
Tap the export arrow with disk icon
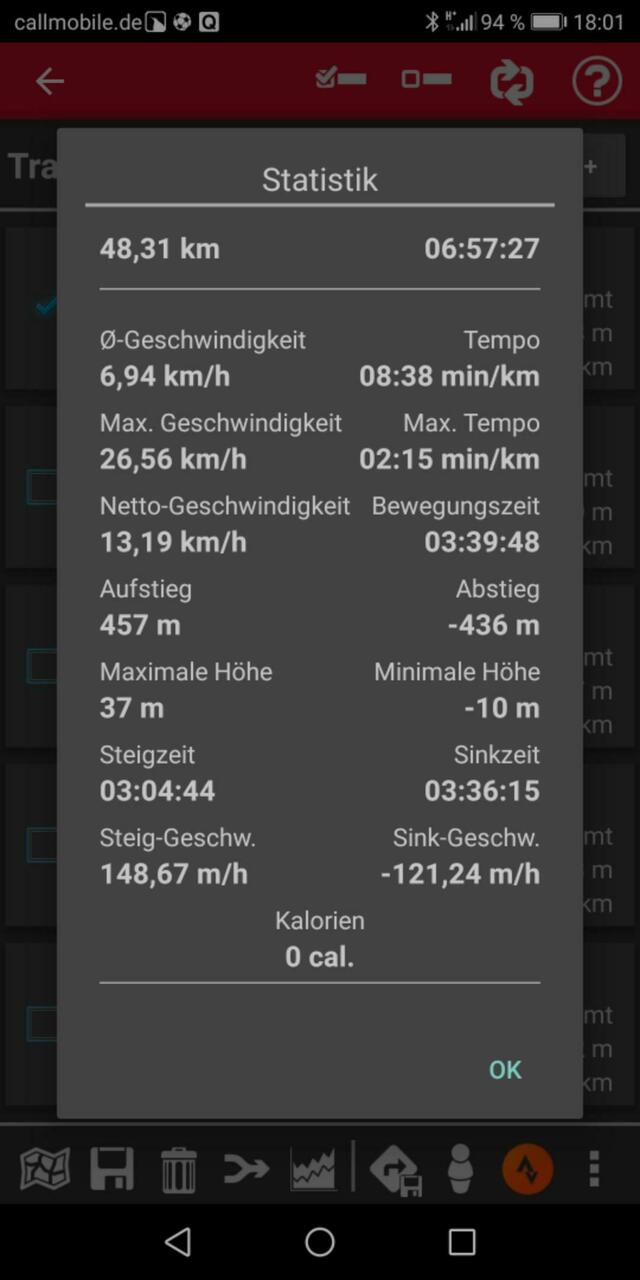point(395,1169)
